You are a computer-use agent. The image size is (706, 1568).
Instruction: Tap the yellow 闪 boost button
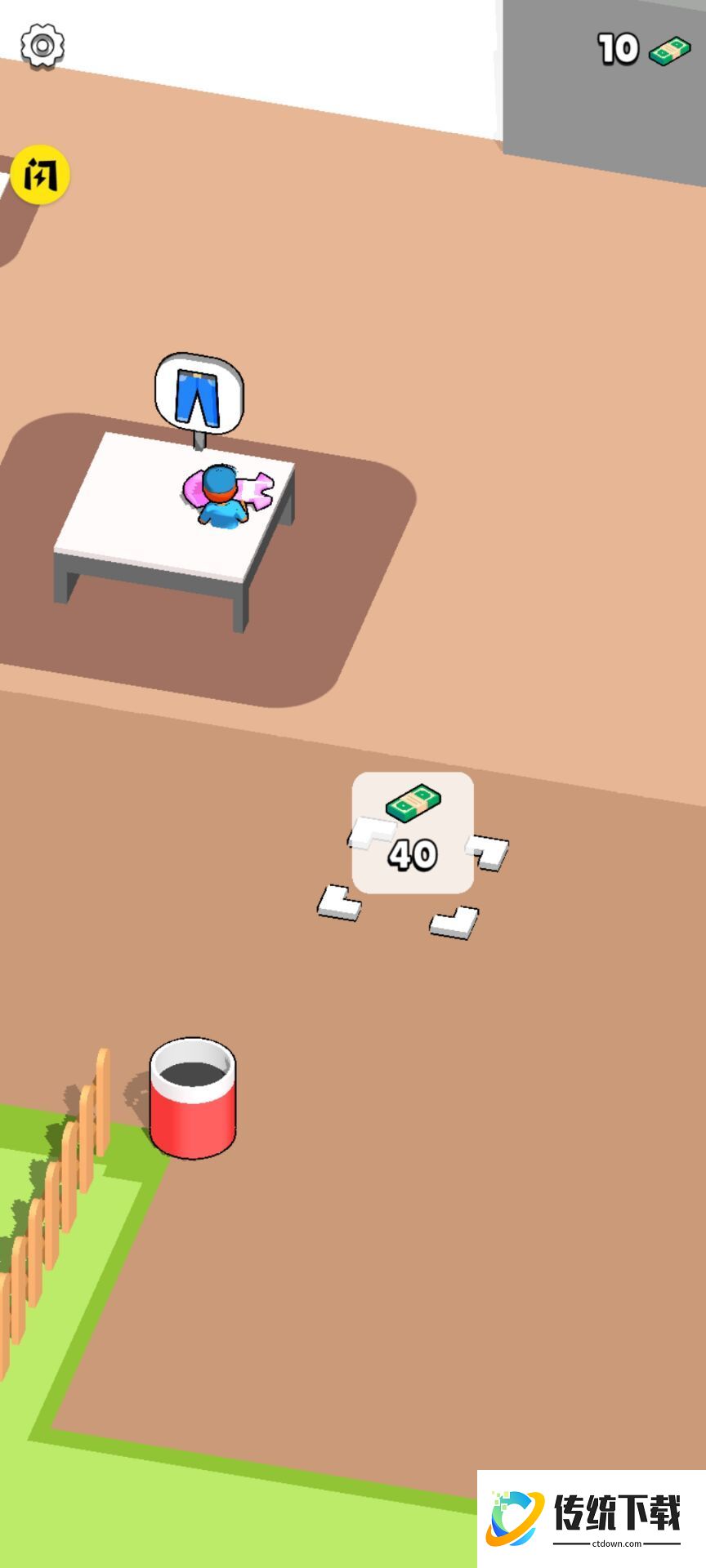[41, 175]
